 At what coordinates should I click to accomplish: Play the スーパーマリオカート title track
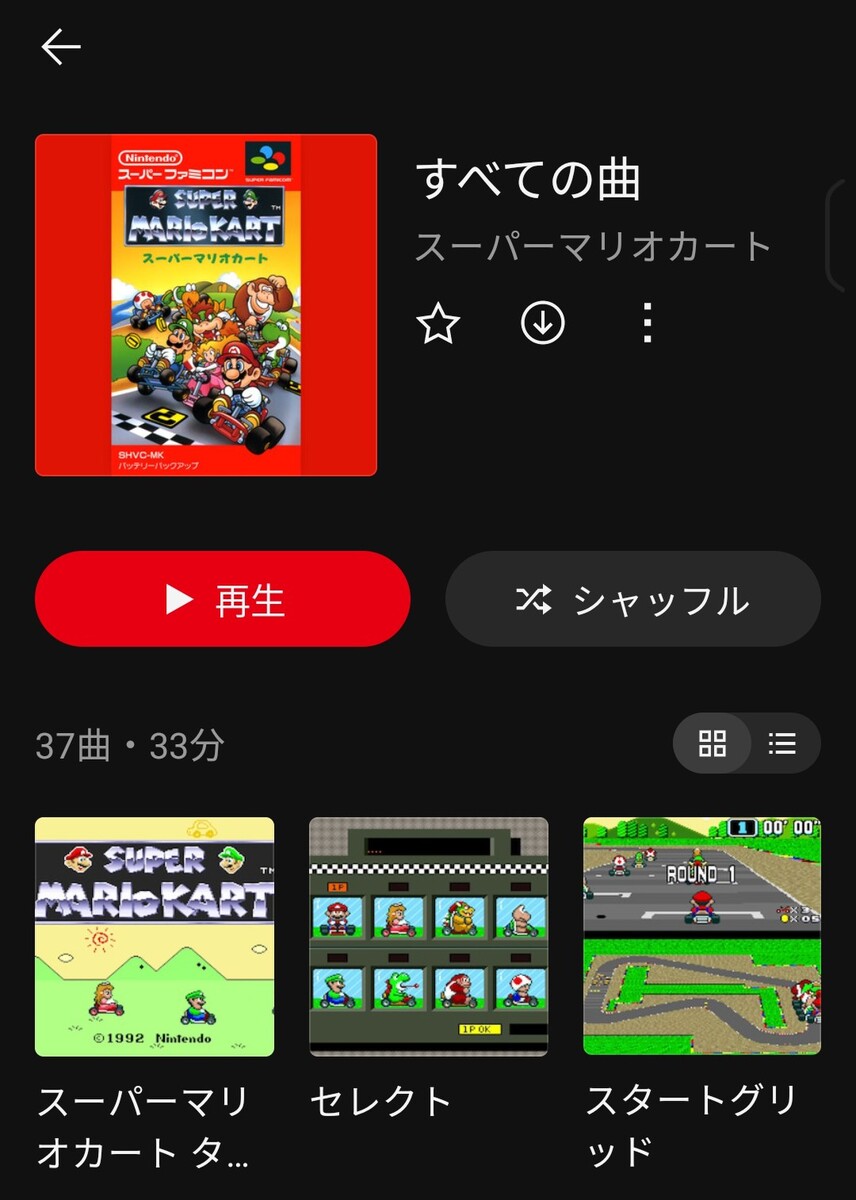[x=154, y=937]
